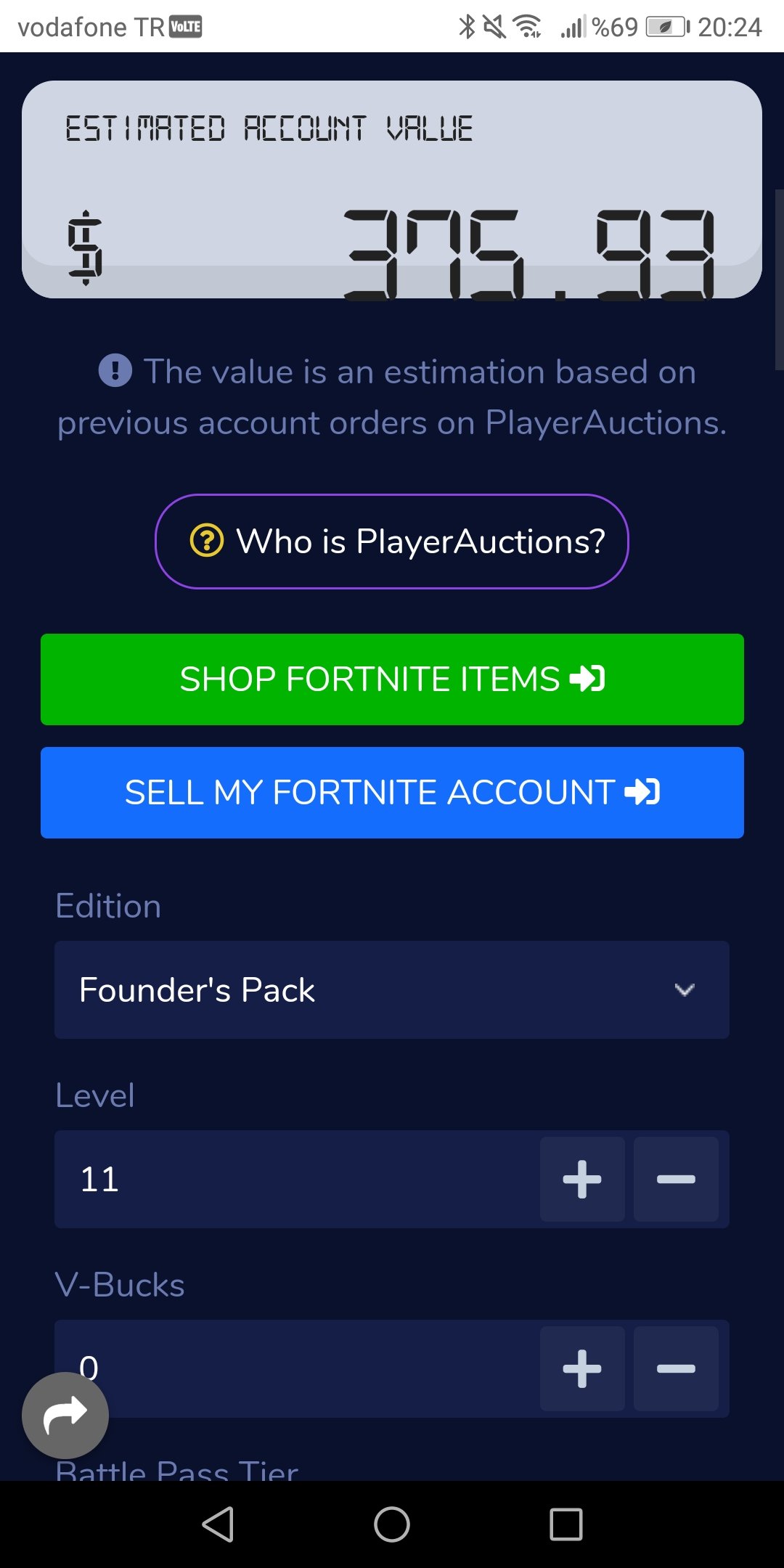This screenshot has height=1568, width=784.
Task: Tap SHOP FORTNITE ITEMS
Action: (x=392, y=679)
